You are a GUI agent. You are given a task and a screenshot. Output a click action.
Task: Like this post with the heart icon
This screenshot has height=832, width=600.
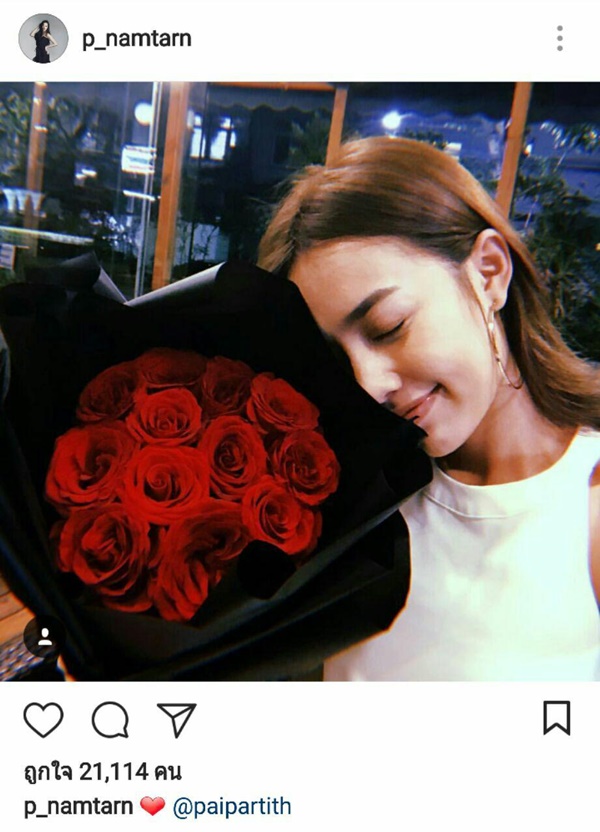43,720
